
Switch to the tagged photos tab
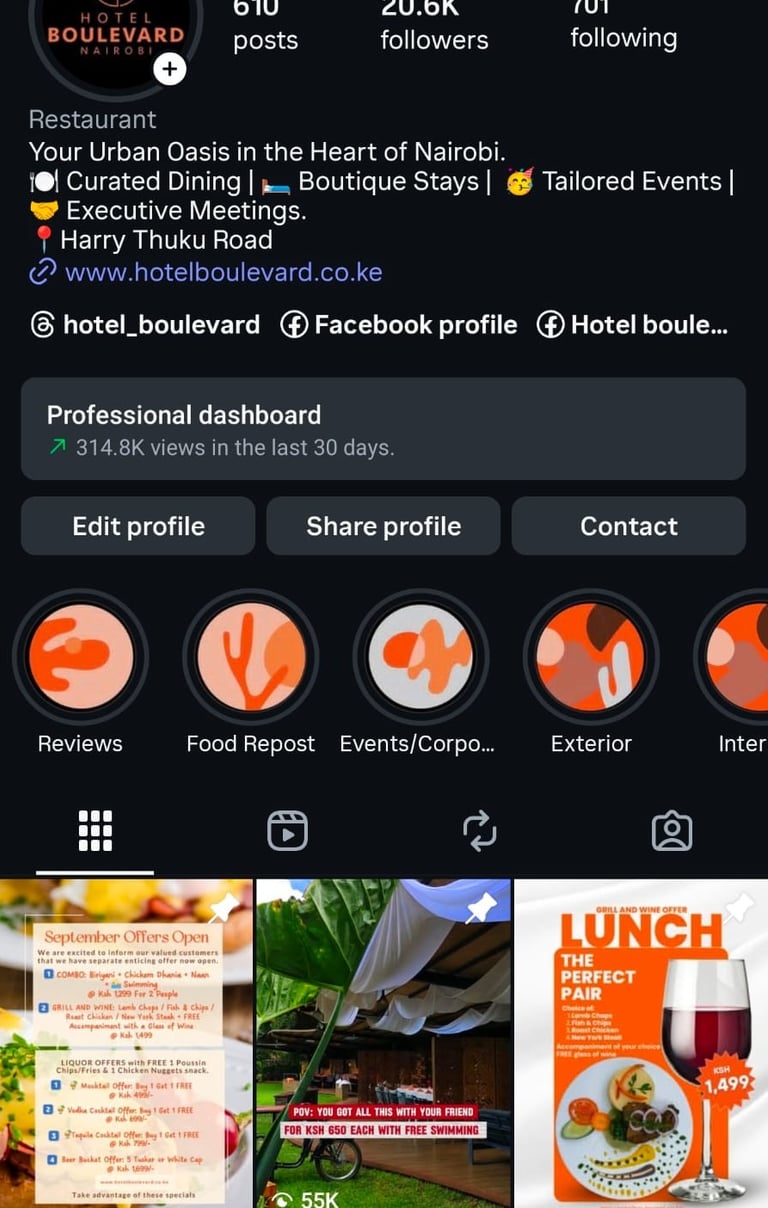tap(672, 831)
